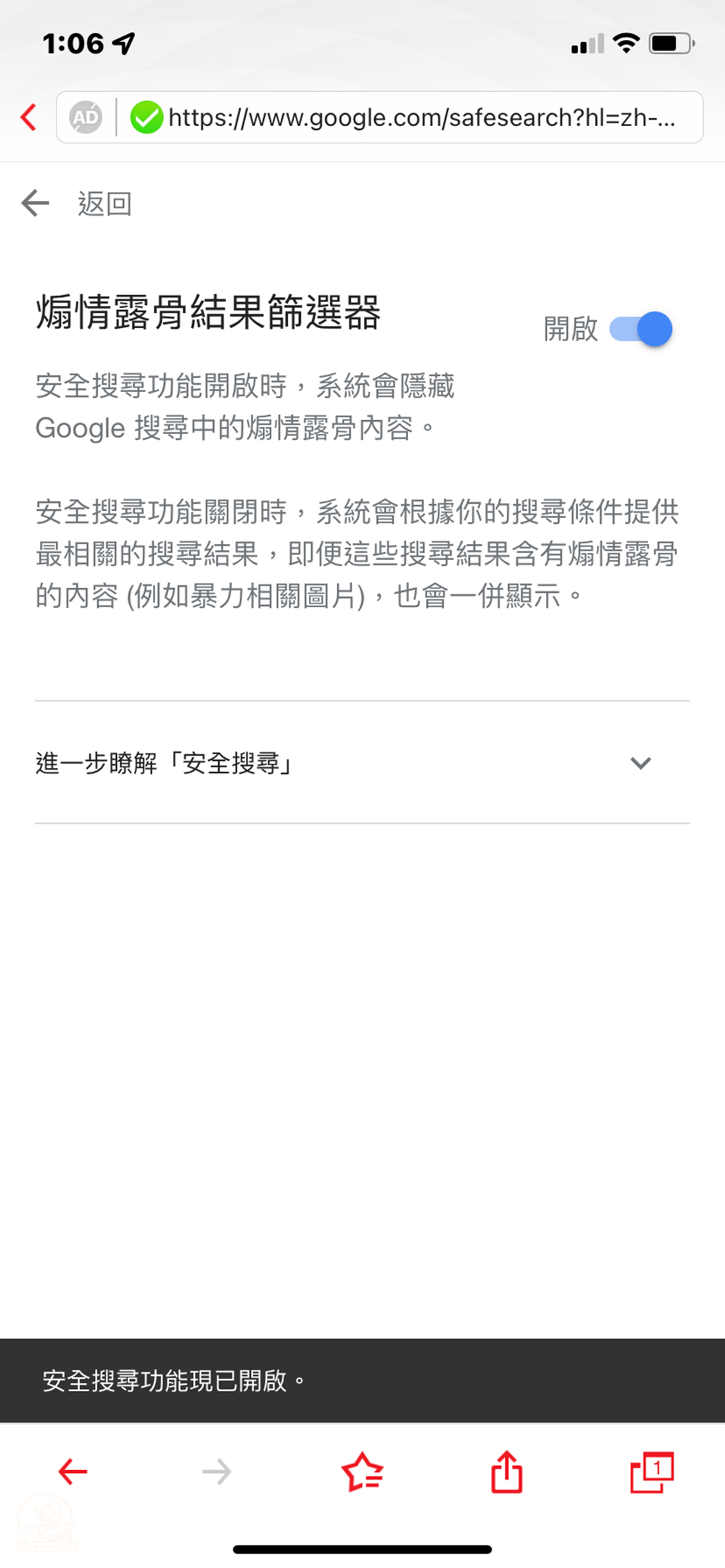Tap the left arrow beside 返回

[x=35, y=204]
